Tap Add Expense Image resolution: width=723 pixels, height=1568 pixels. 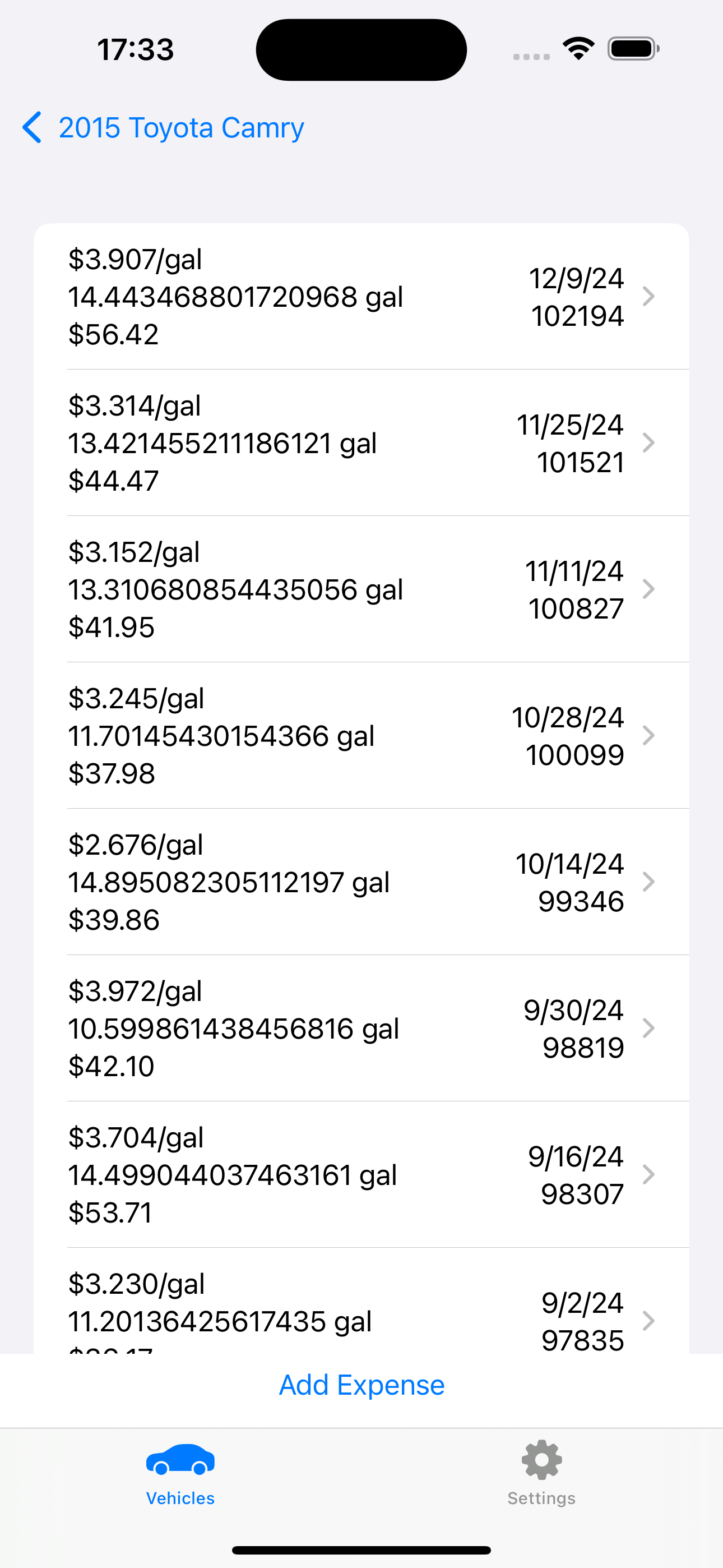click(x=361, y=1385)
